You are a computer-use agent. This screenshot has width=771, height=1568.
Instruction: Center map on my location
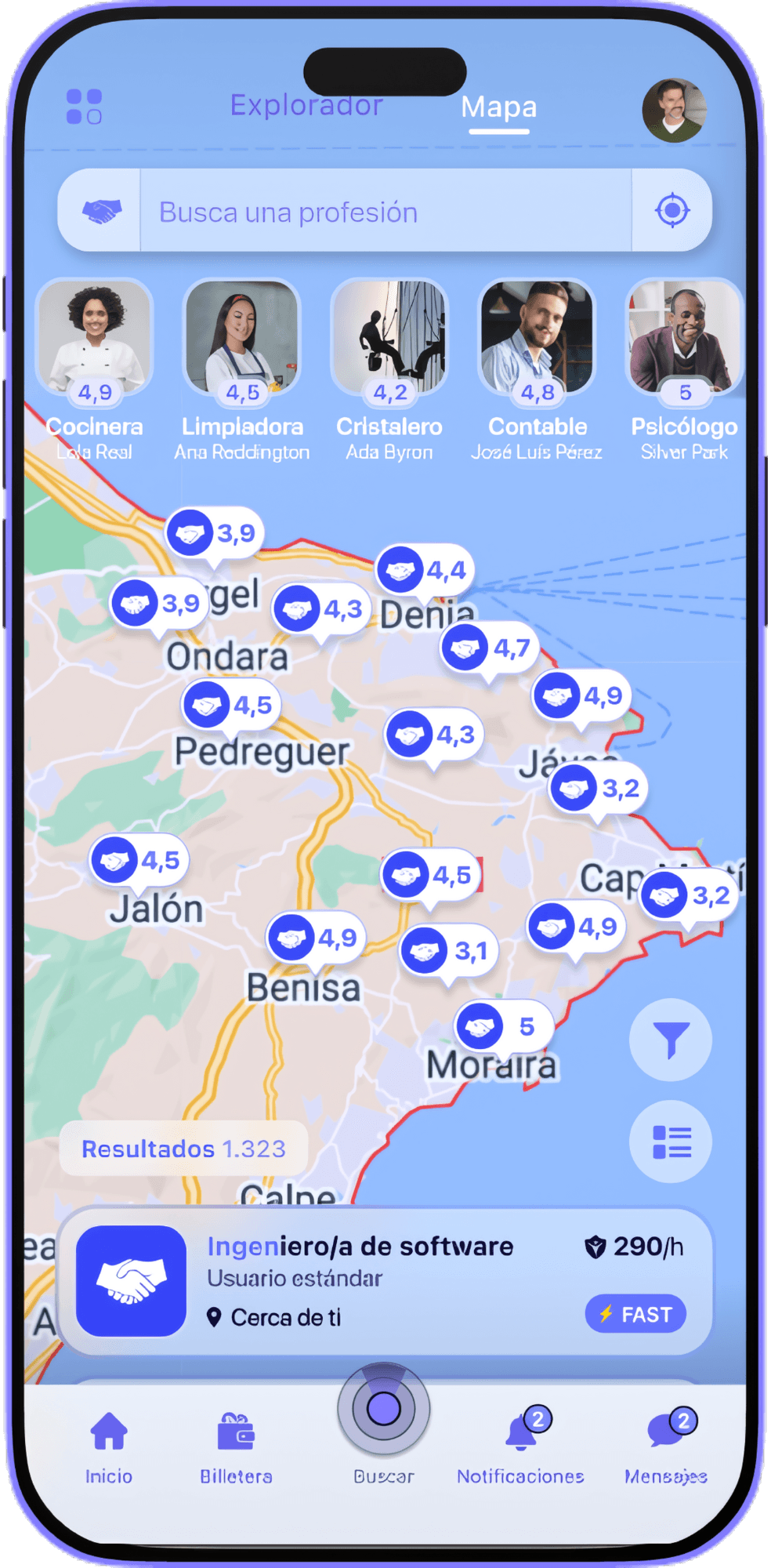click(671, 210)
